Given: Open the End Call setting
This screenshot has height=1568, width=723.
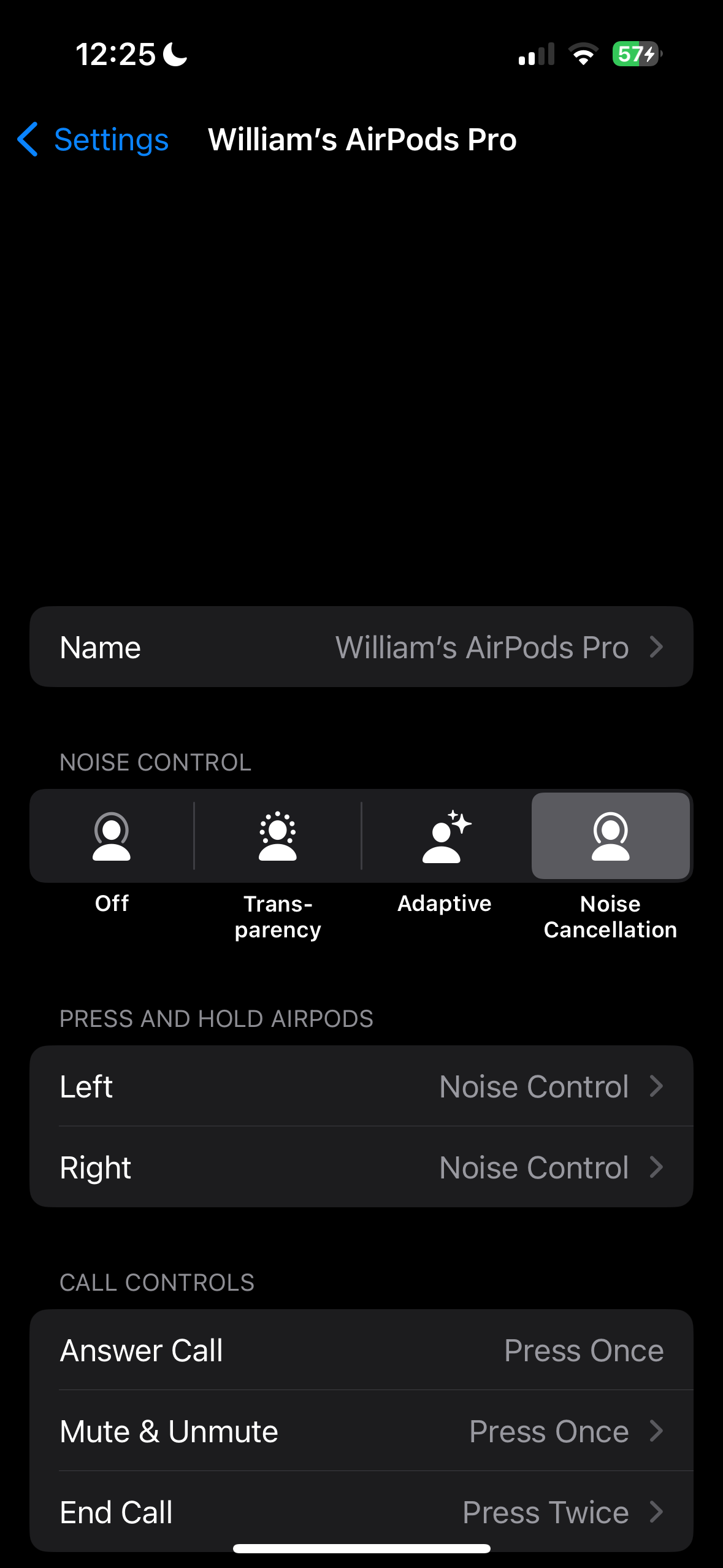Looking at the screenshot, I should [361, 1511].
